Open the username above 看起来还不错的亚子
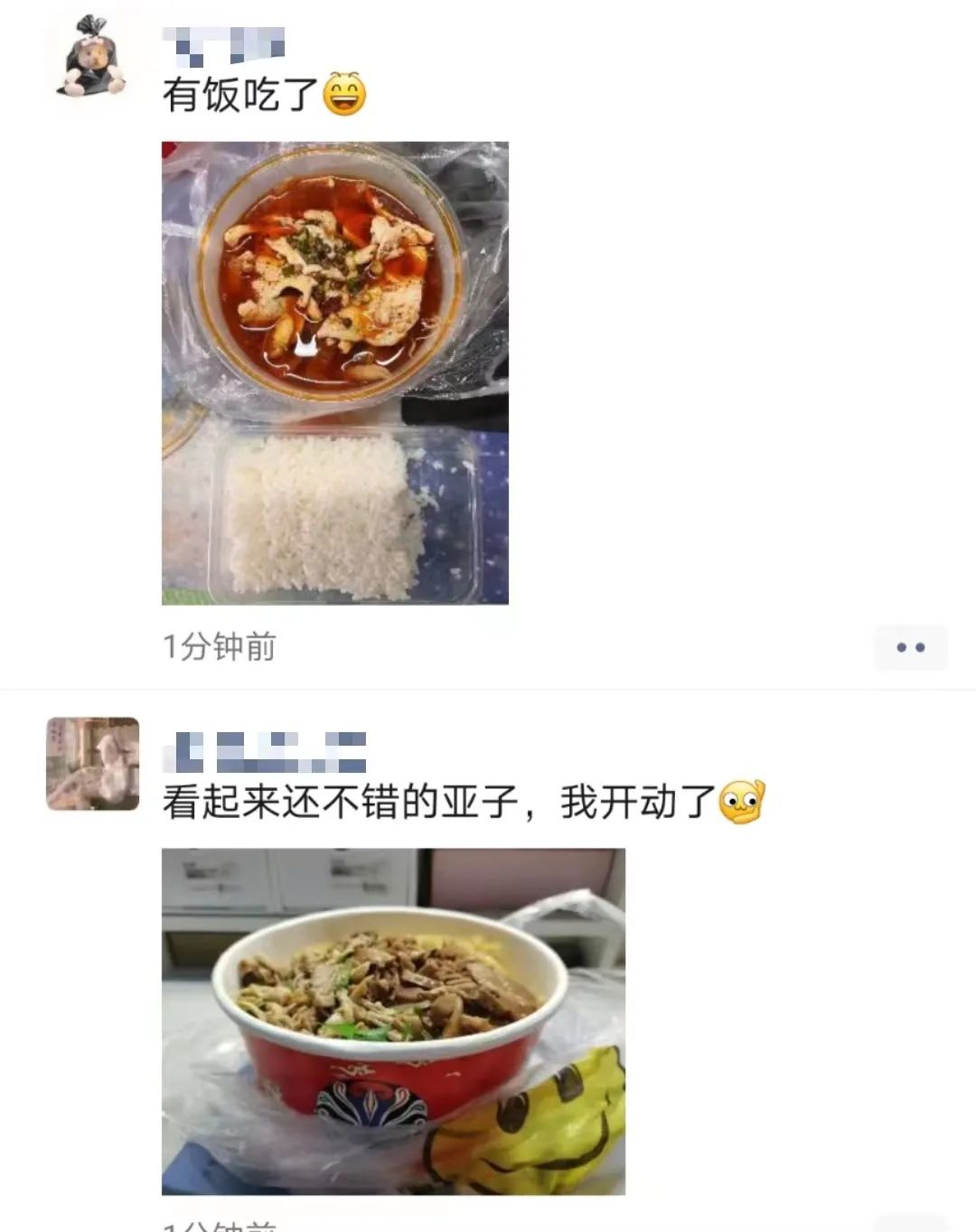976x1232 pixels. click(x=265, y=752)
